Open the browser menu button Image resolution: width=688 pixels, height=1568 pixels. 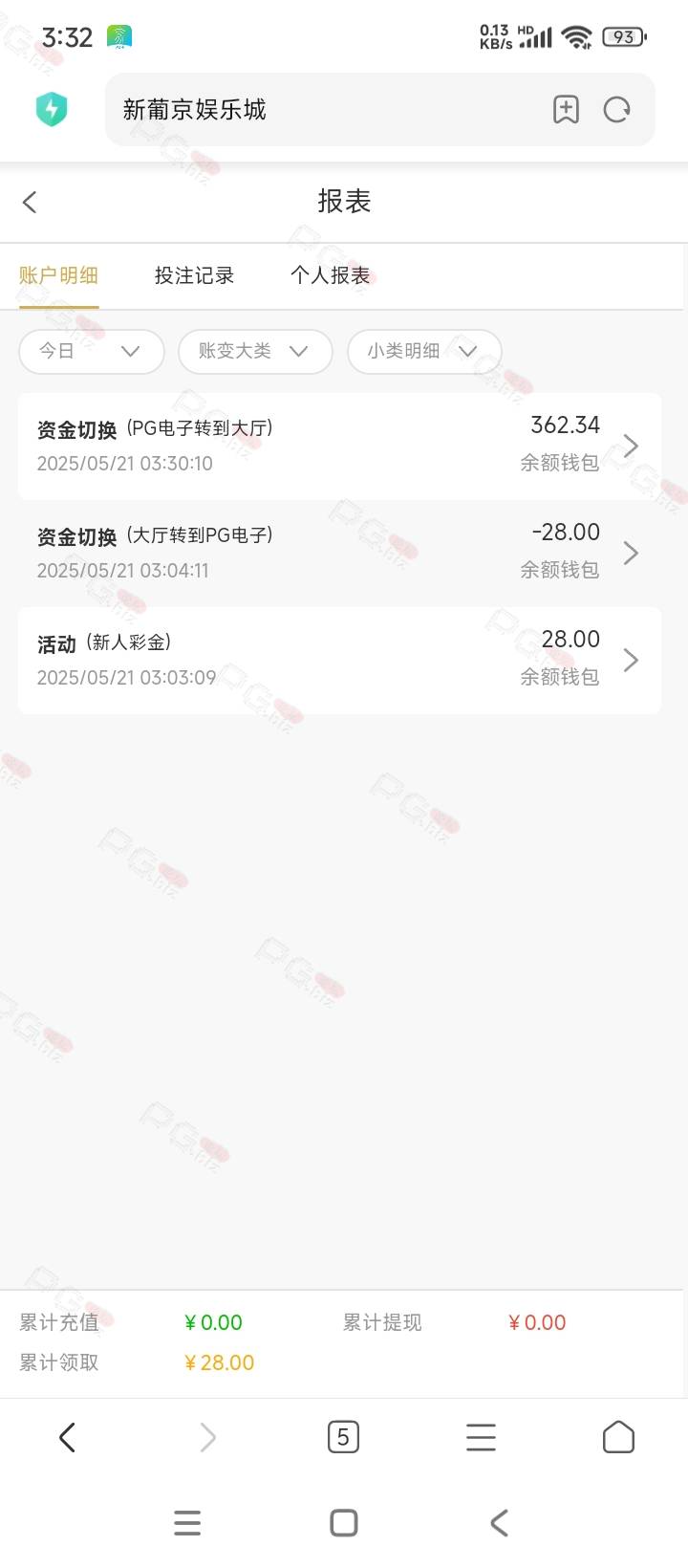pos(481,1437)
